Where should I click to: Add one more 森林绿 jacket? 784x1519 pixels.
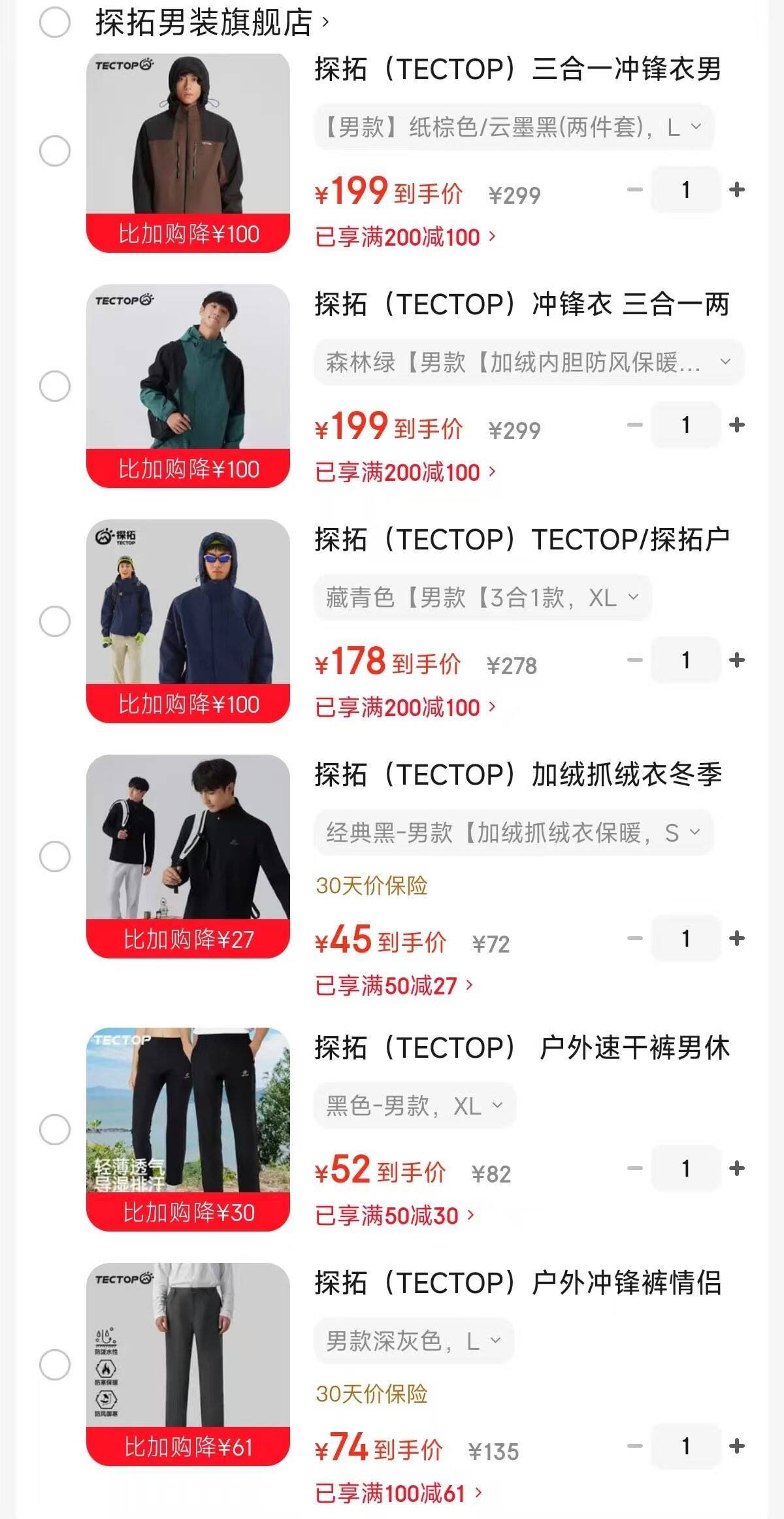(x=737, y=425)
